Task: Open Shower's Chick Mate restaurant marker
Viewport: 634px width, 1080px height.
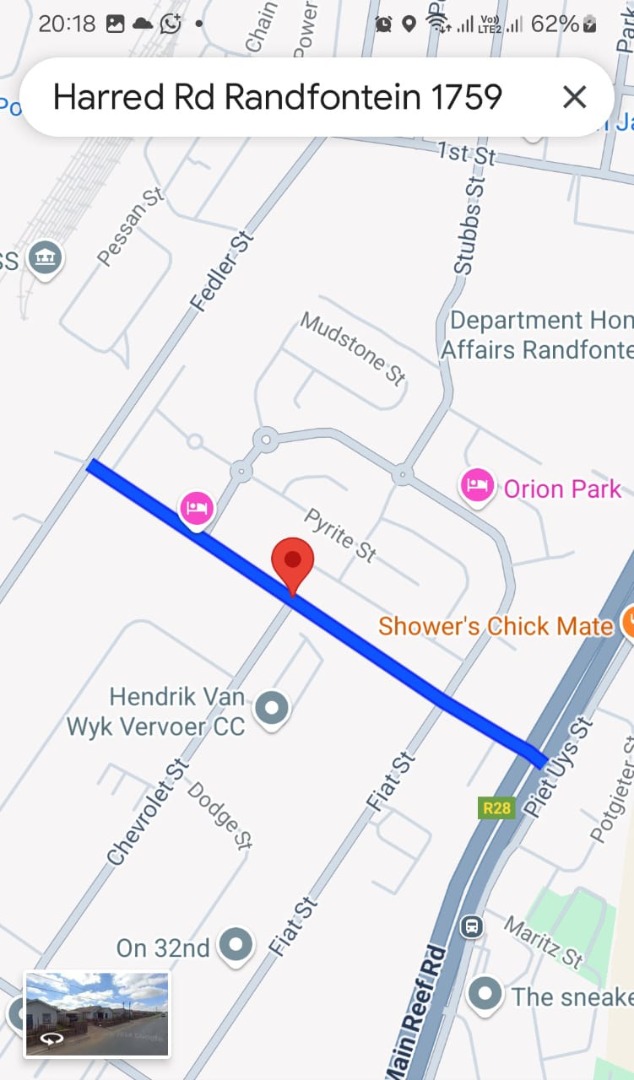Action: click(x=627, y=624)
